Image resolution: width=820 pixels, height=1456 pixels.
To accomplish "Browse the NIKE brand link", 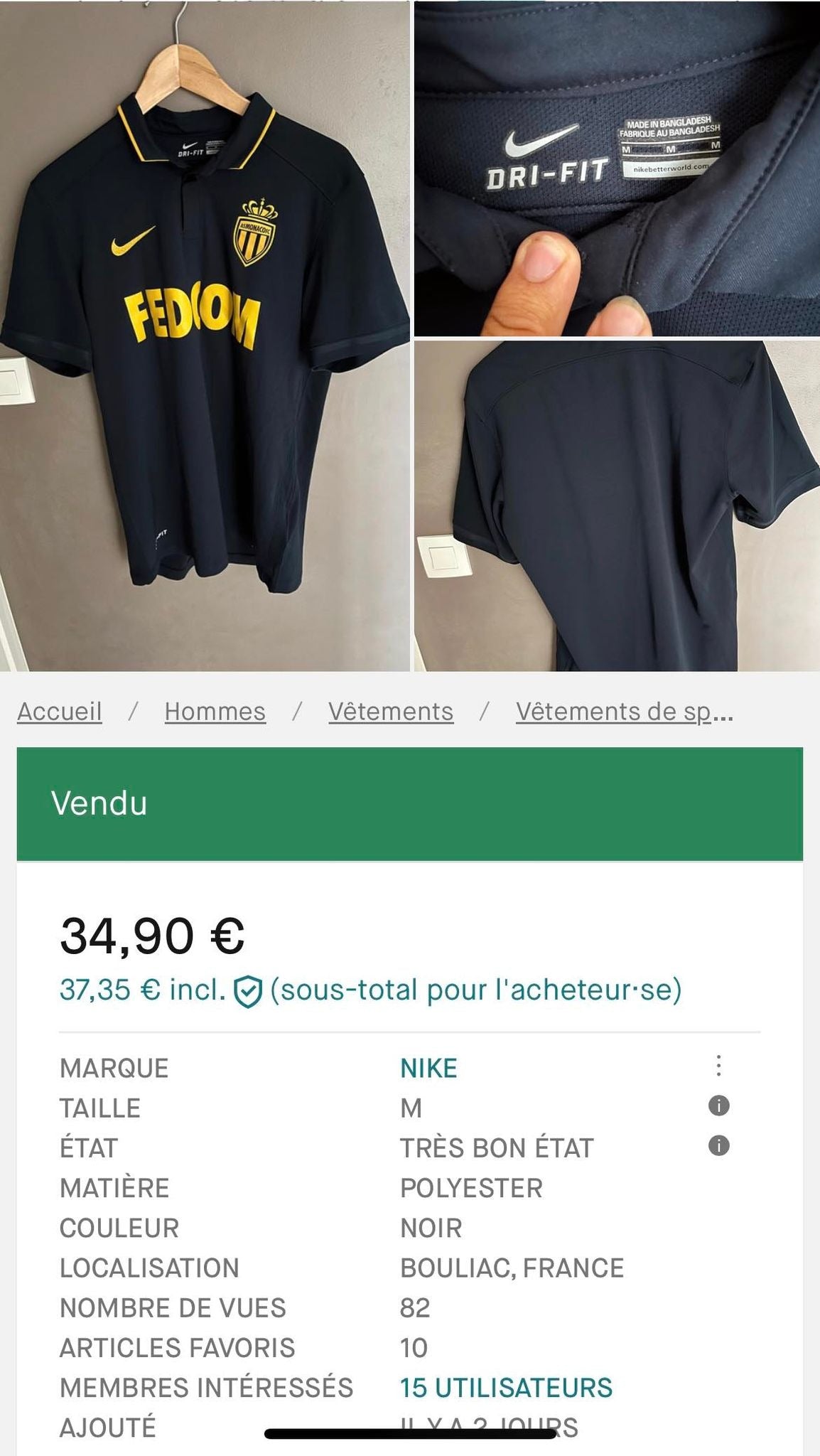I will [x=428, y=1069].
